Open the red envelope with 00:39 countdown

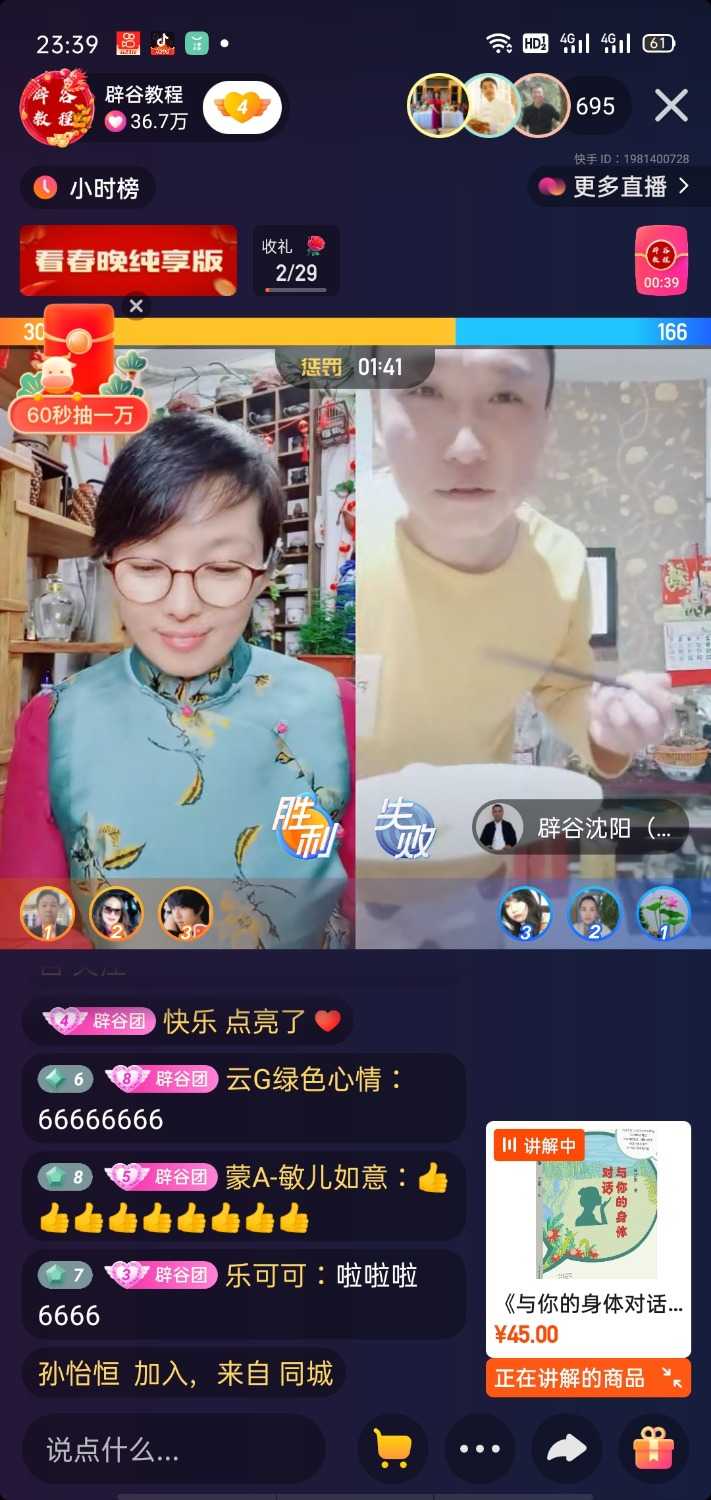click(x=662, y=260)
